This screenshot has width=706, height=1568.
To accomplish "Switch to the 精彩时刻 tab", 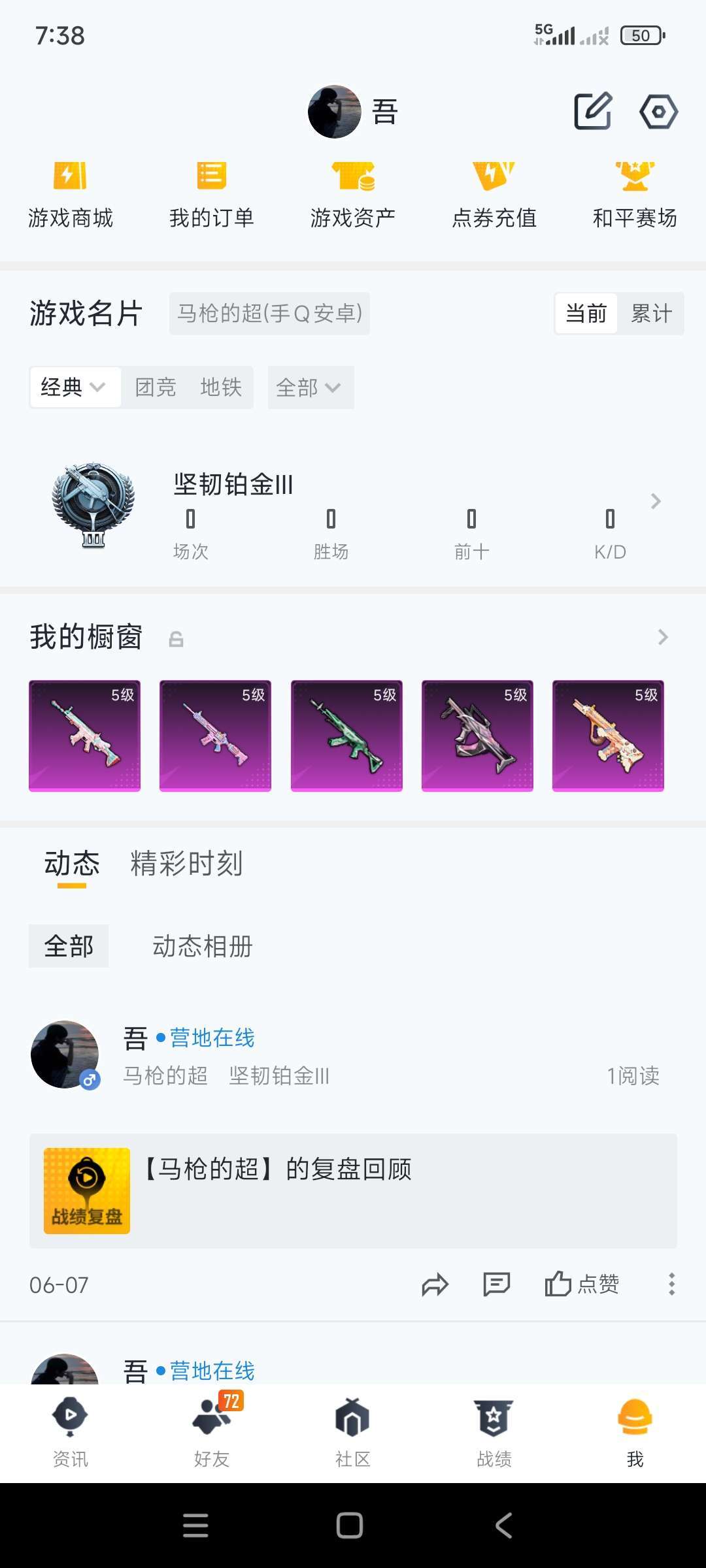I will coord(186,864).
